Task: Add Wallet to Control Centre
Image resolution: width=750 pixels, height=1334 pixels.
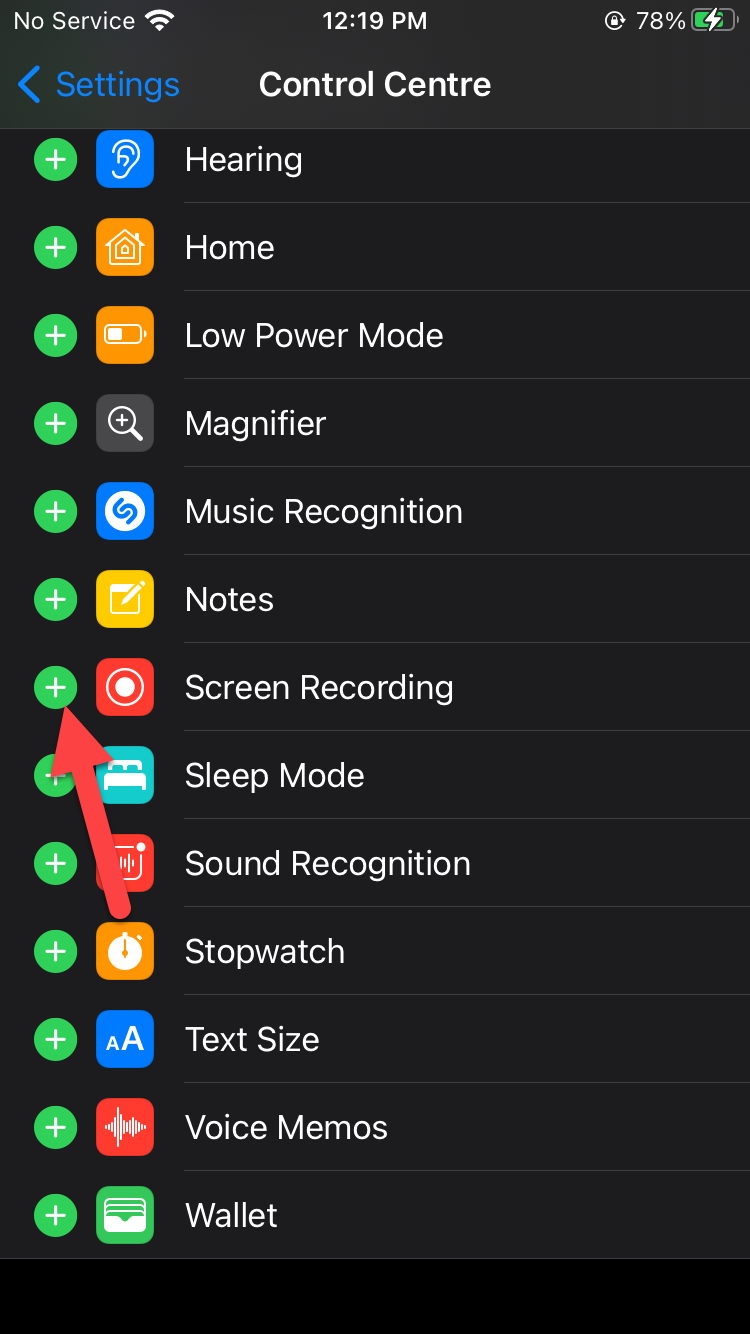Action: pos(56,1216)
